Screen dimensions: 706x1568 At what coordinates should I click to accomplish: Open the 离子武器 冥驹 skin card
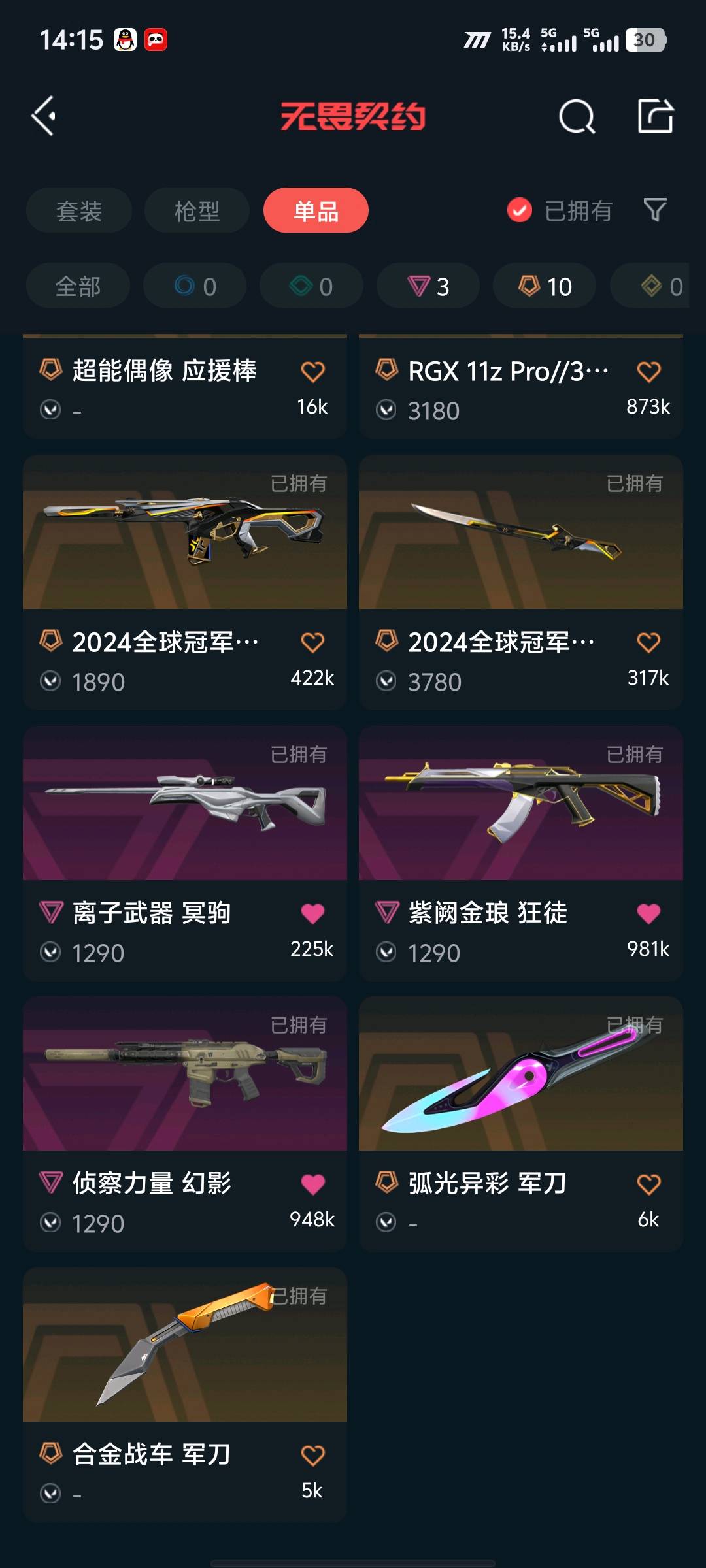click(185, 804)
